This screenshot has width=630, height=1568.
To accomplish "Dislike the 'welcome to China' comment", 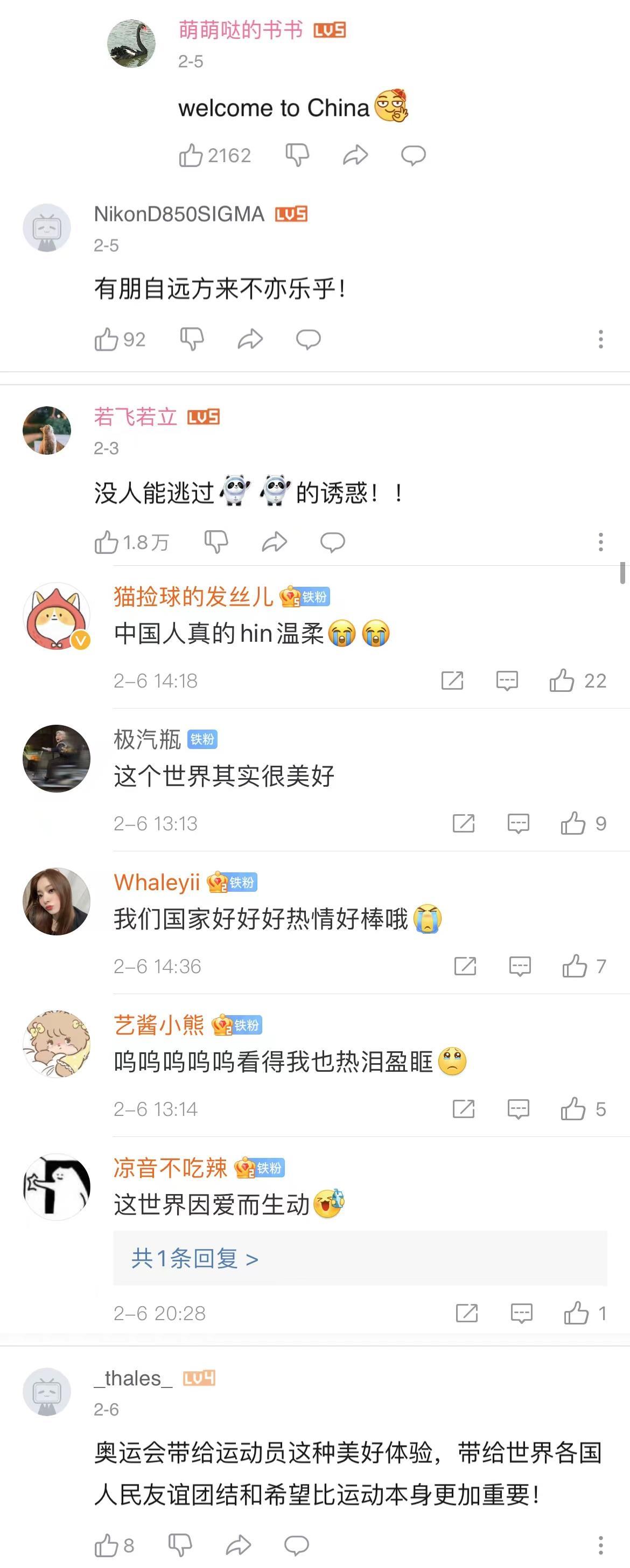I will pyautogui.click(x=297, y=155).
